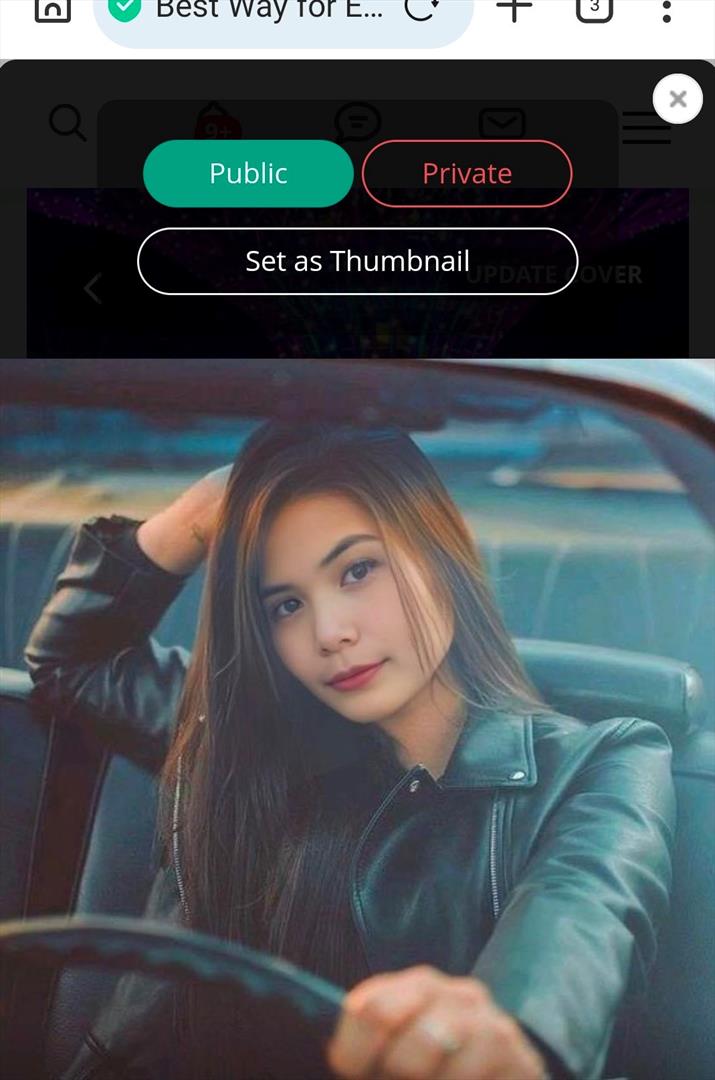Open the browser tab switcher
The width and height of the screenshot is (715, 1080).
click(594, 9)
